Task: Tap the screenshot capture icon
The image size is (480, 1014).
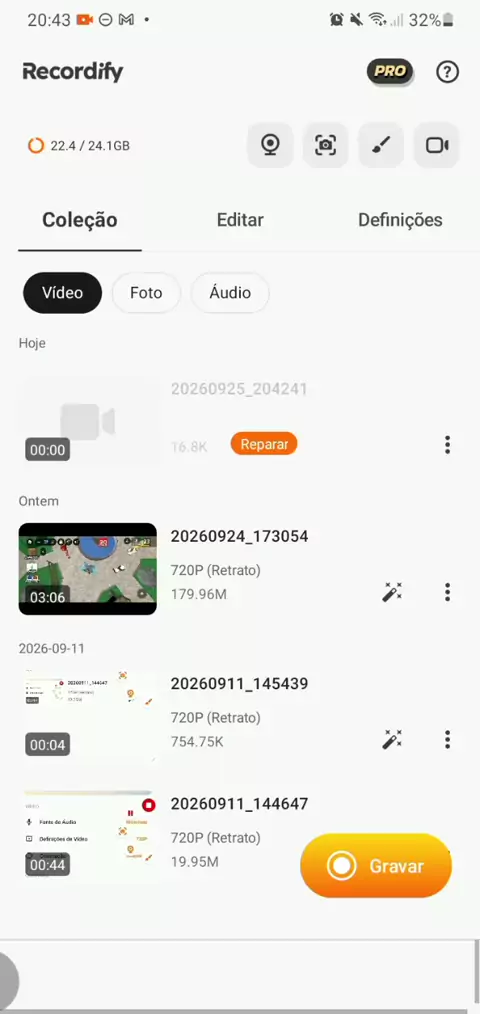Action: pos(326,146)
